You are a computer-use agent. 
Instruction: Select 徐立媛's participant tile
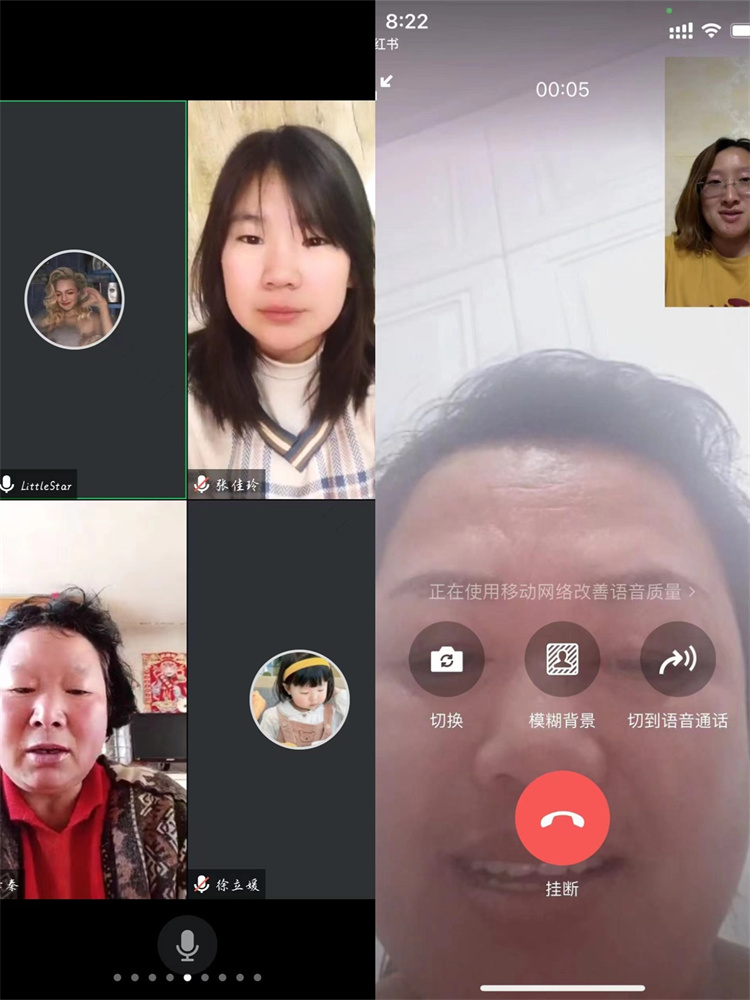click(x=281, y=700)
